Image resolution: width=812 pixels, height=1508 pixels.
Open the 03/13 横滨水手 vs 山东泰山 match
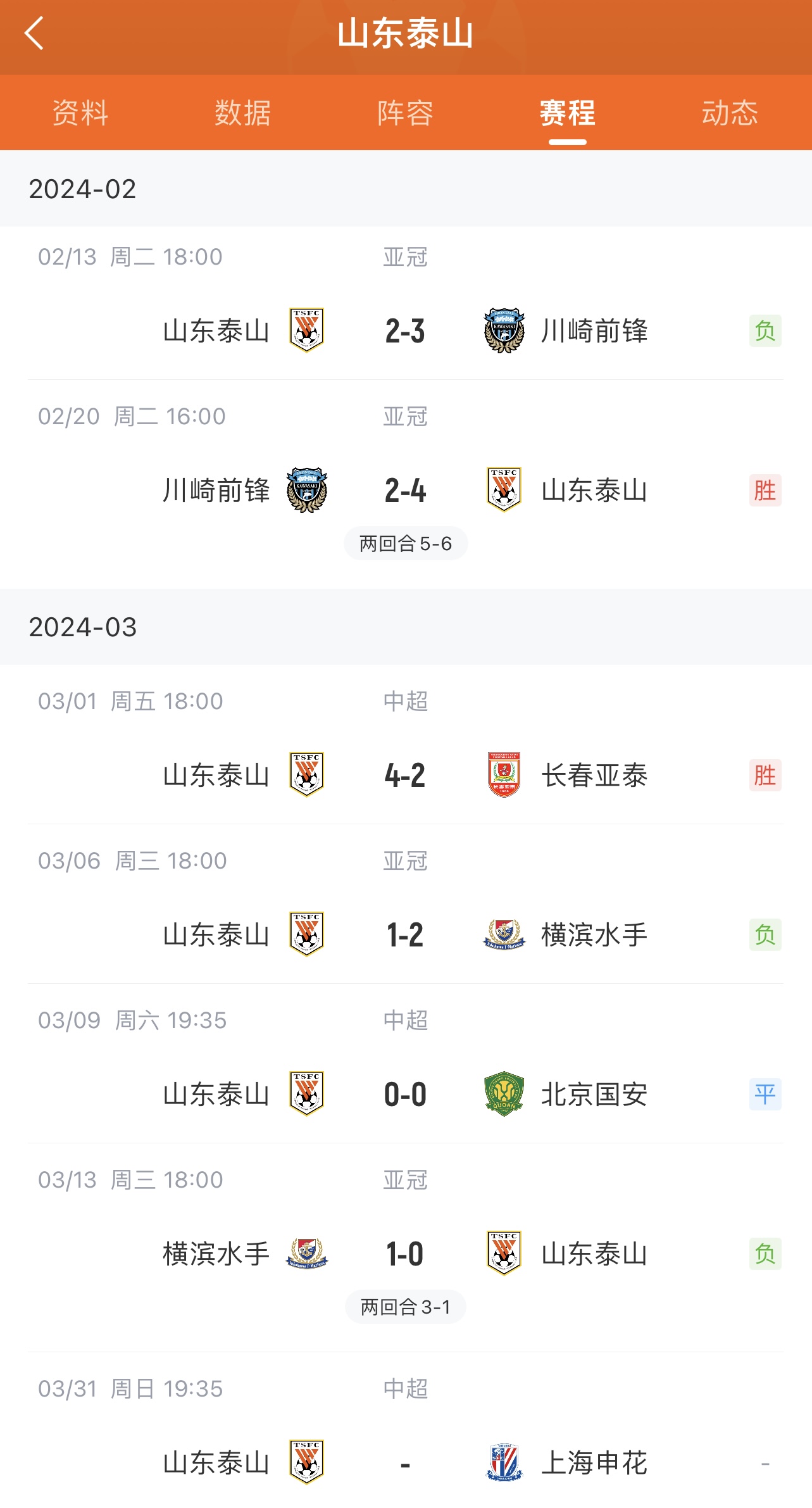(405, 1254)
